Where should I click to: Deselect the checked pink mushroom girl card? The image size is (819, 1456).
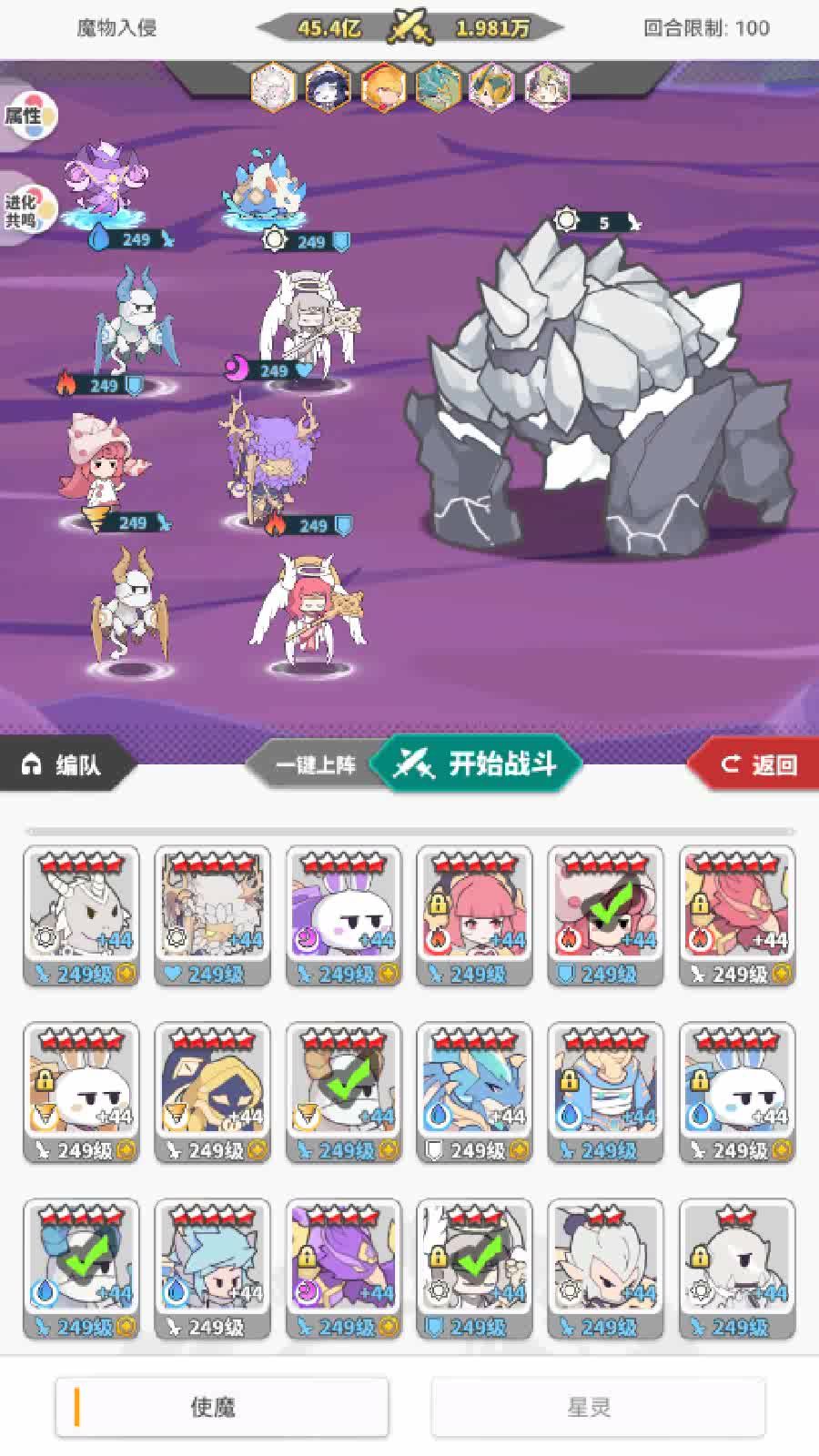click(x=605, y=915)
